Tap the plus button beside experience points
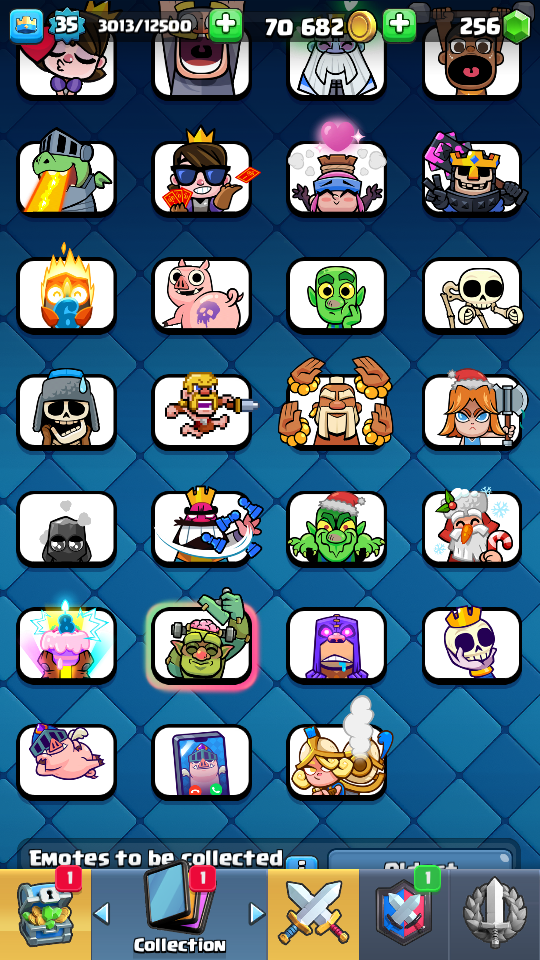This screenshot has height=960, width=540. click(x=225, y=25)
